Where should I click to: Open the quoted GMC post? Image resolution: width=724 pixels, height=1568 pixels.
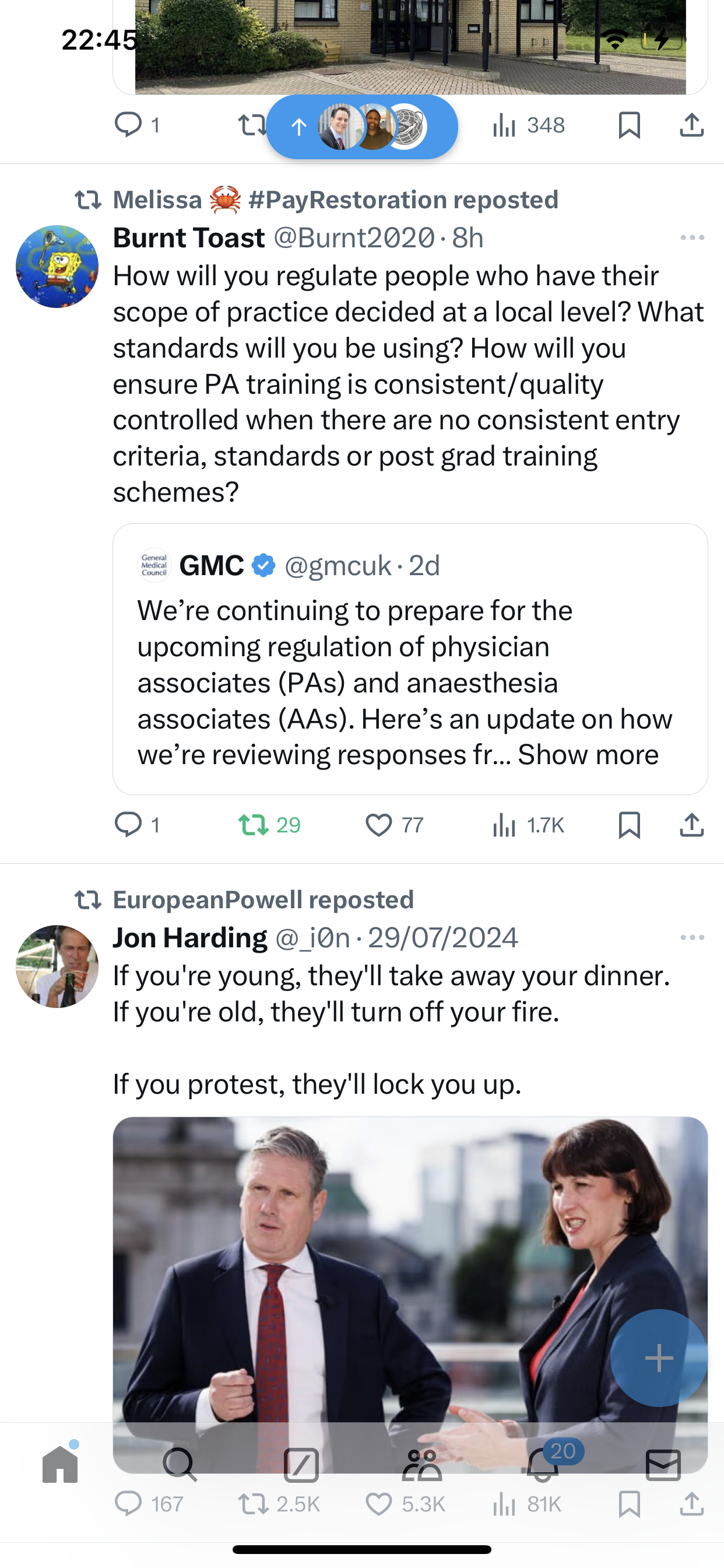pyautogui.click(x=410, y=659)
